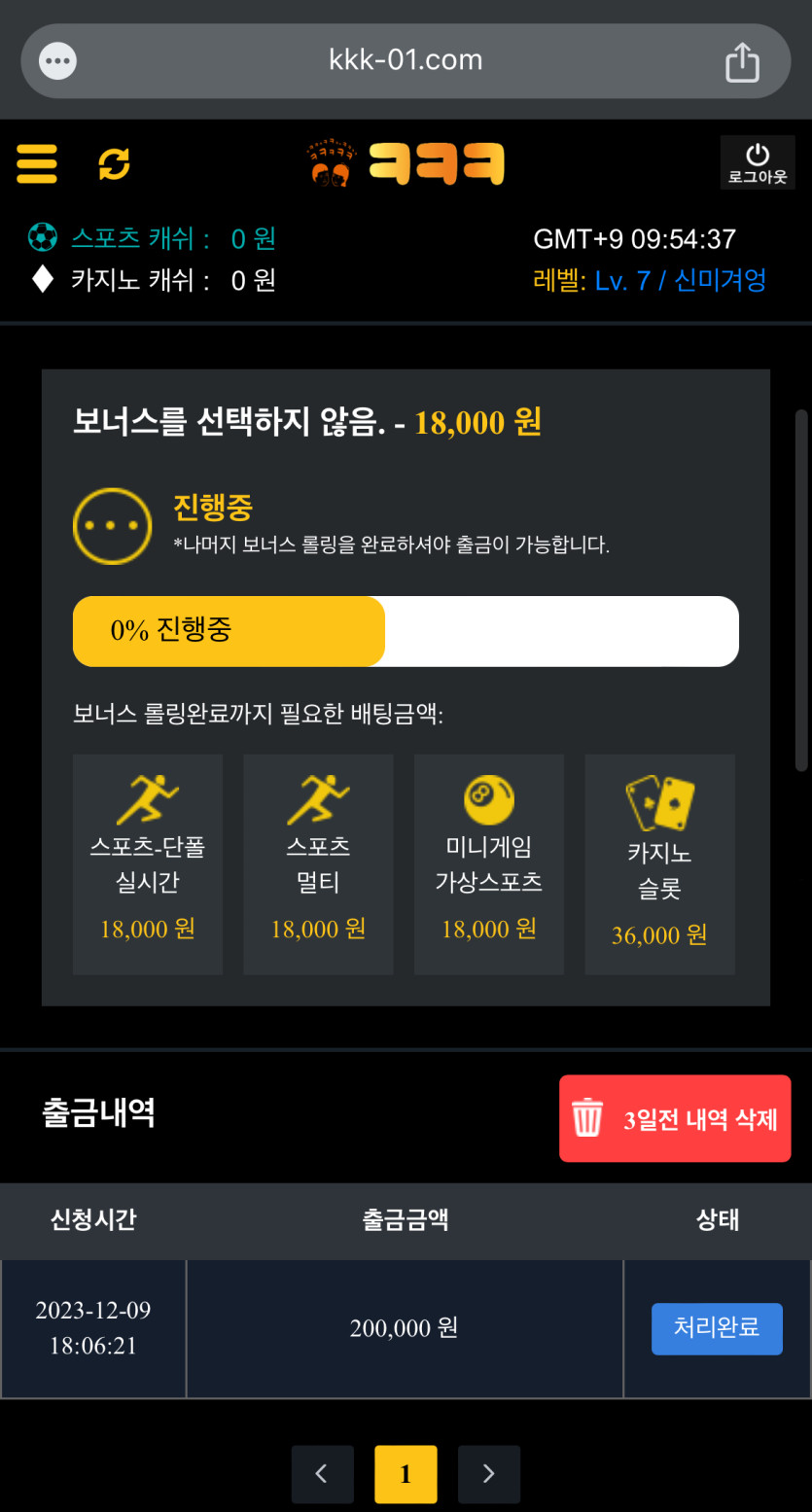Open the hamburger menu
Screen dimensions: 812x1512
click(x=37, y=163)
